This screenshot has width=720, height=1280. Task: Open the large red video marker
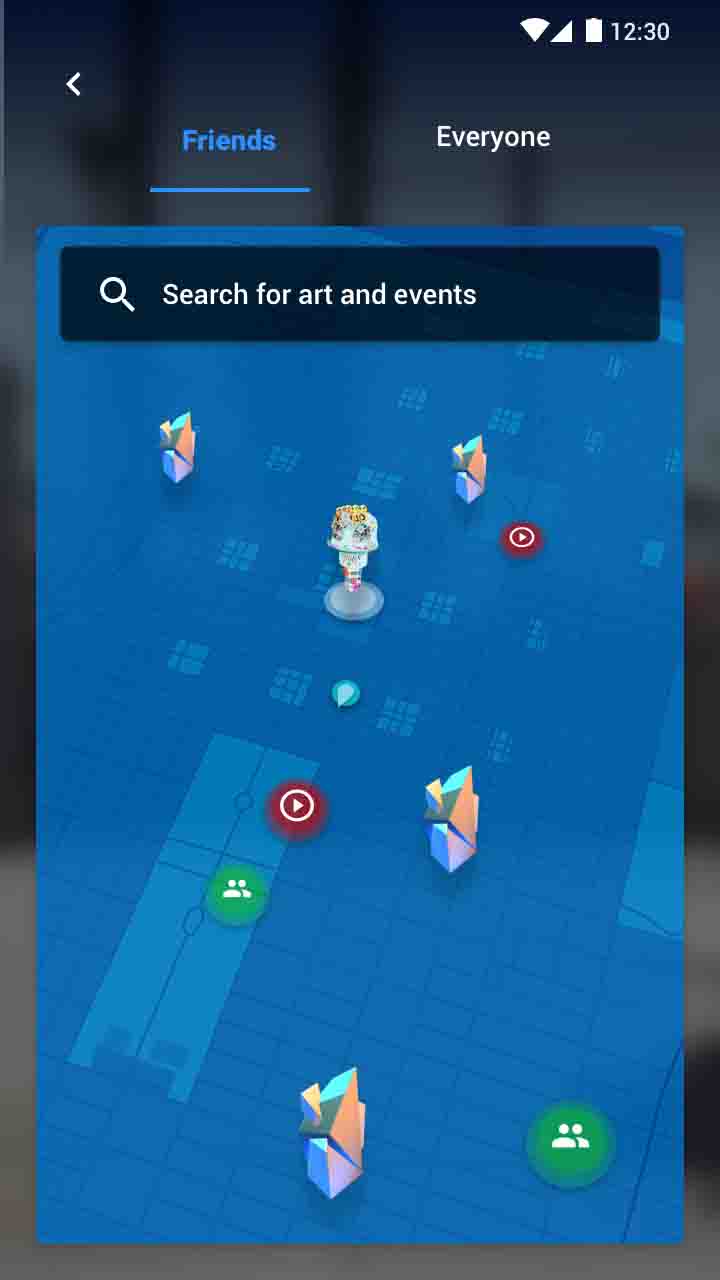(x=297, y=806)
